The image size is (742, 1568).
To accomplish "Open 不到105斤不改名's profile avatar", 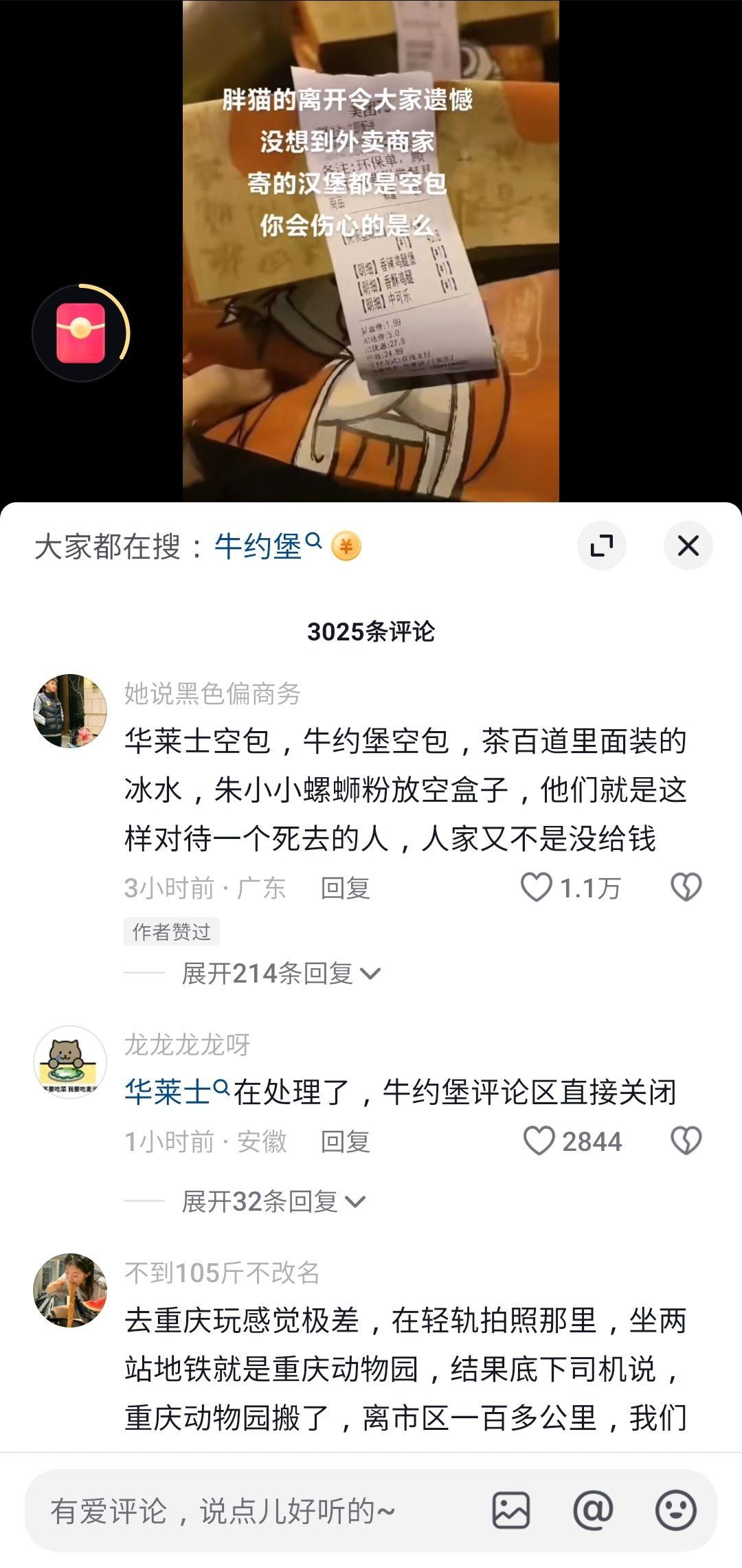I will 70,1290.
